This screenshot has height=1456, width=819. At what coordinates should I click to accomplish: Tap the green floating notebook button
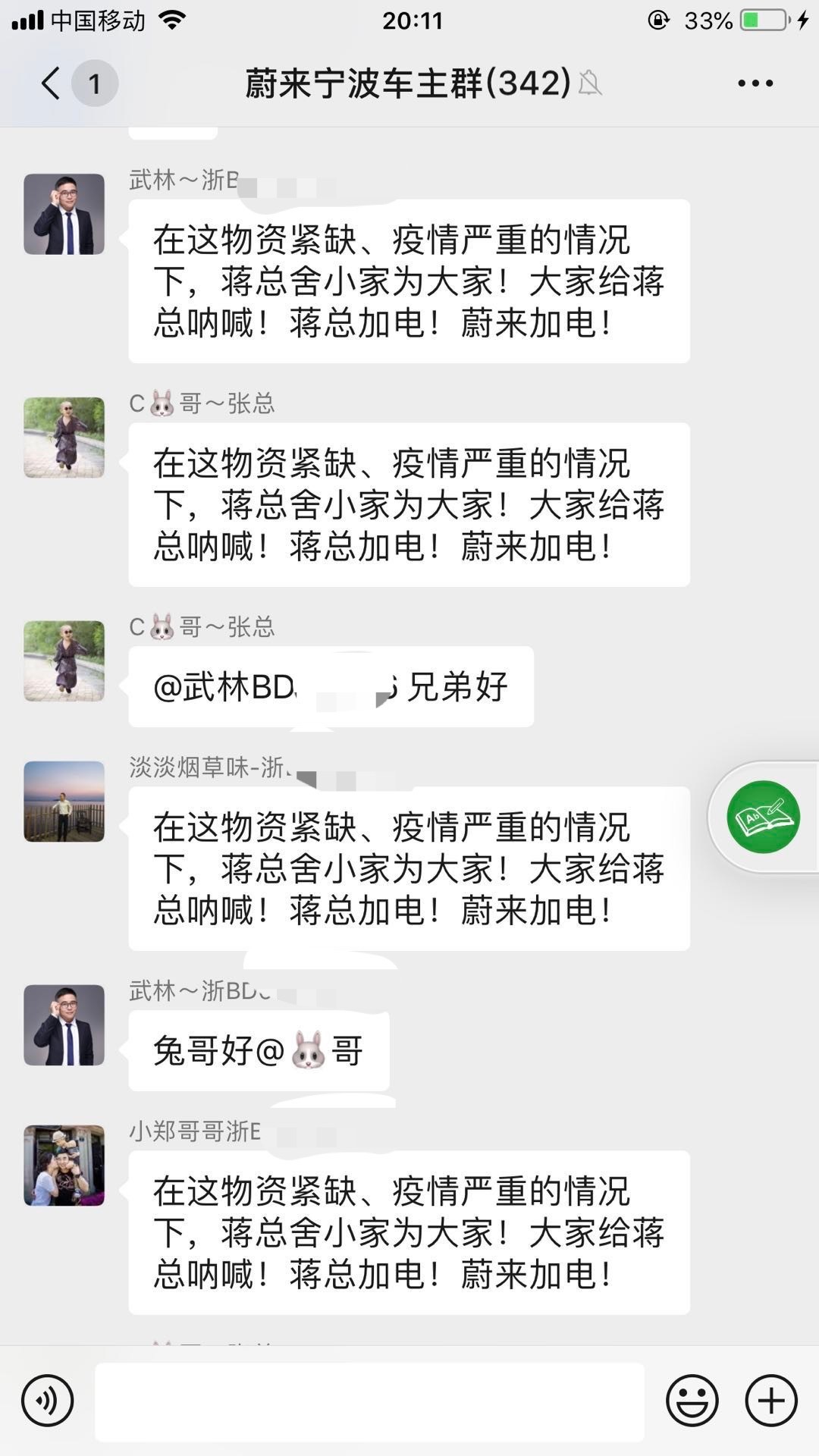click(762, 817)
